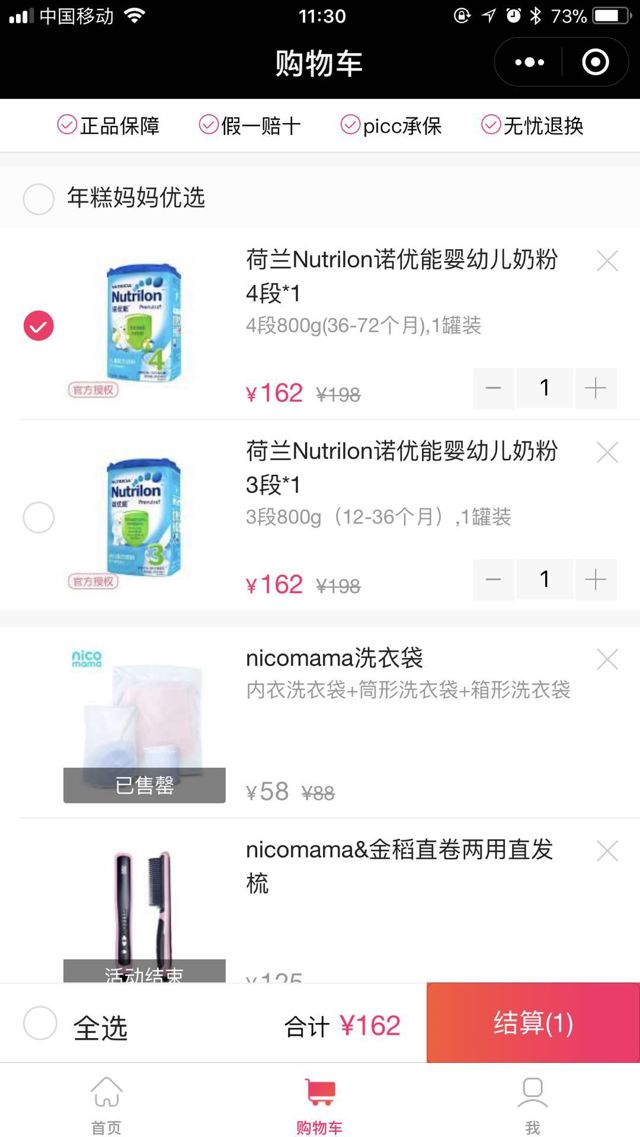Edit the quantity field of Nutrilon 3段
The width and height of the screenshot is (640, 1137).
[x=544, y=581]
